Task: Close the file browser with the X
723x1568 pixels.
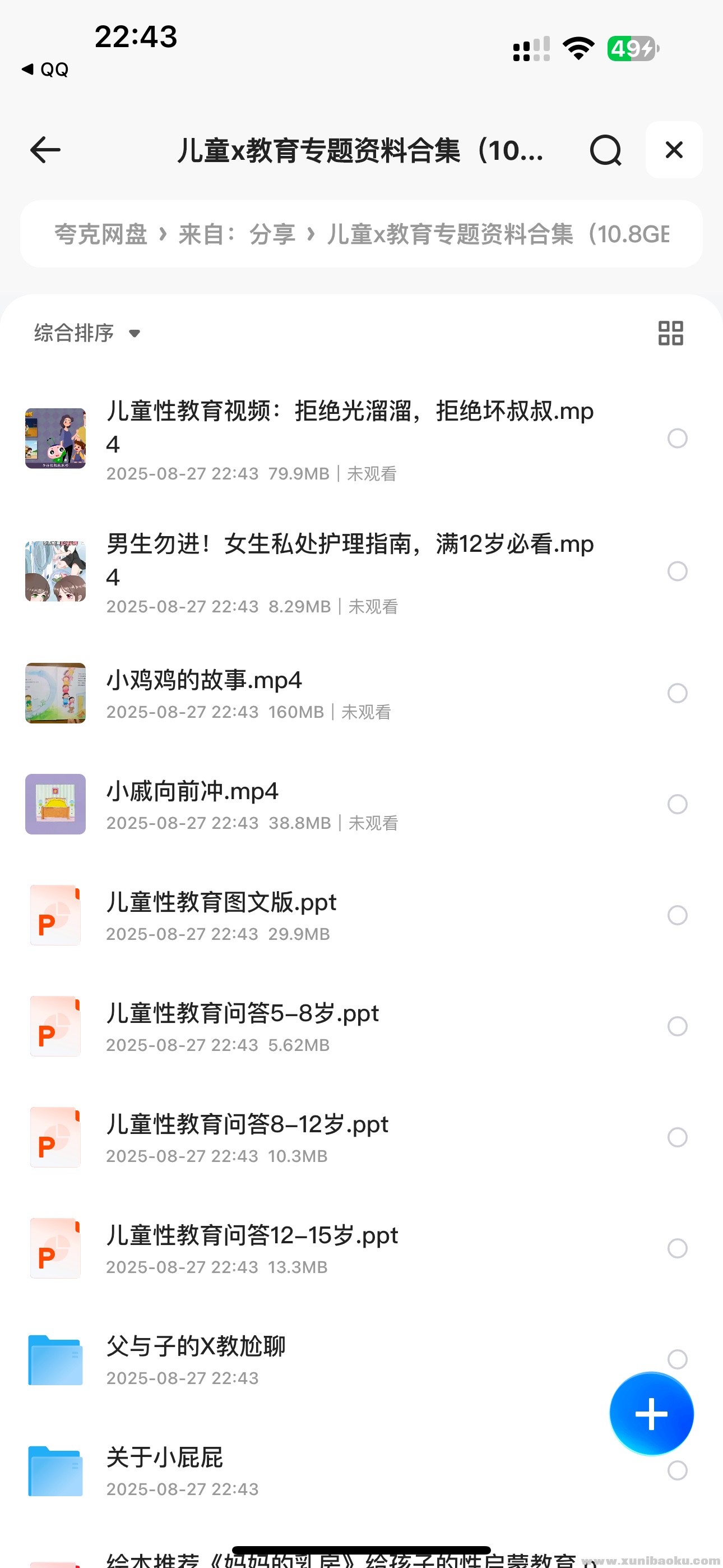Action: tap(674, 150)
